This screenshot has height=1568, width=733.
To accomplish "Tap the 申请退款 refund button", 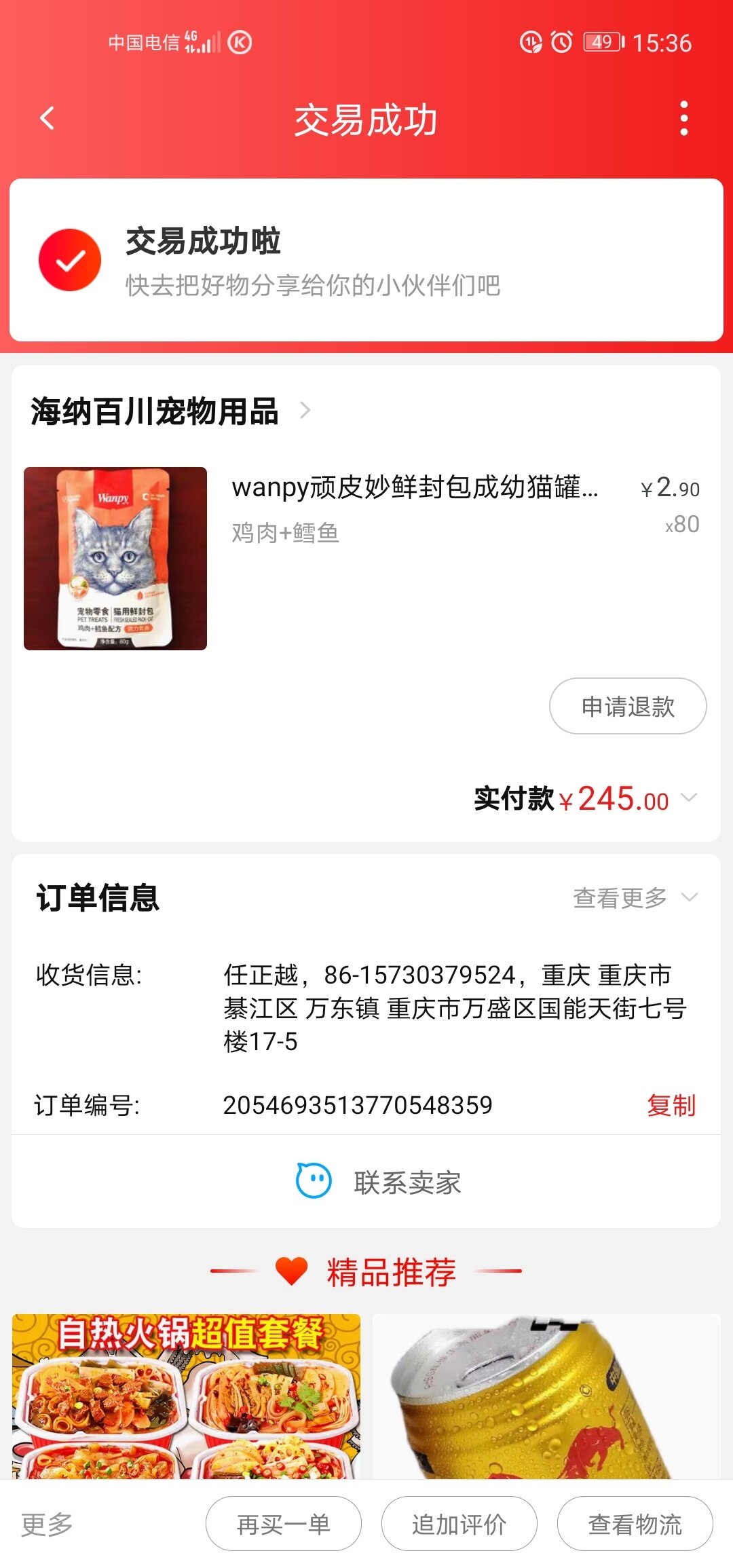I will point(627,706).
